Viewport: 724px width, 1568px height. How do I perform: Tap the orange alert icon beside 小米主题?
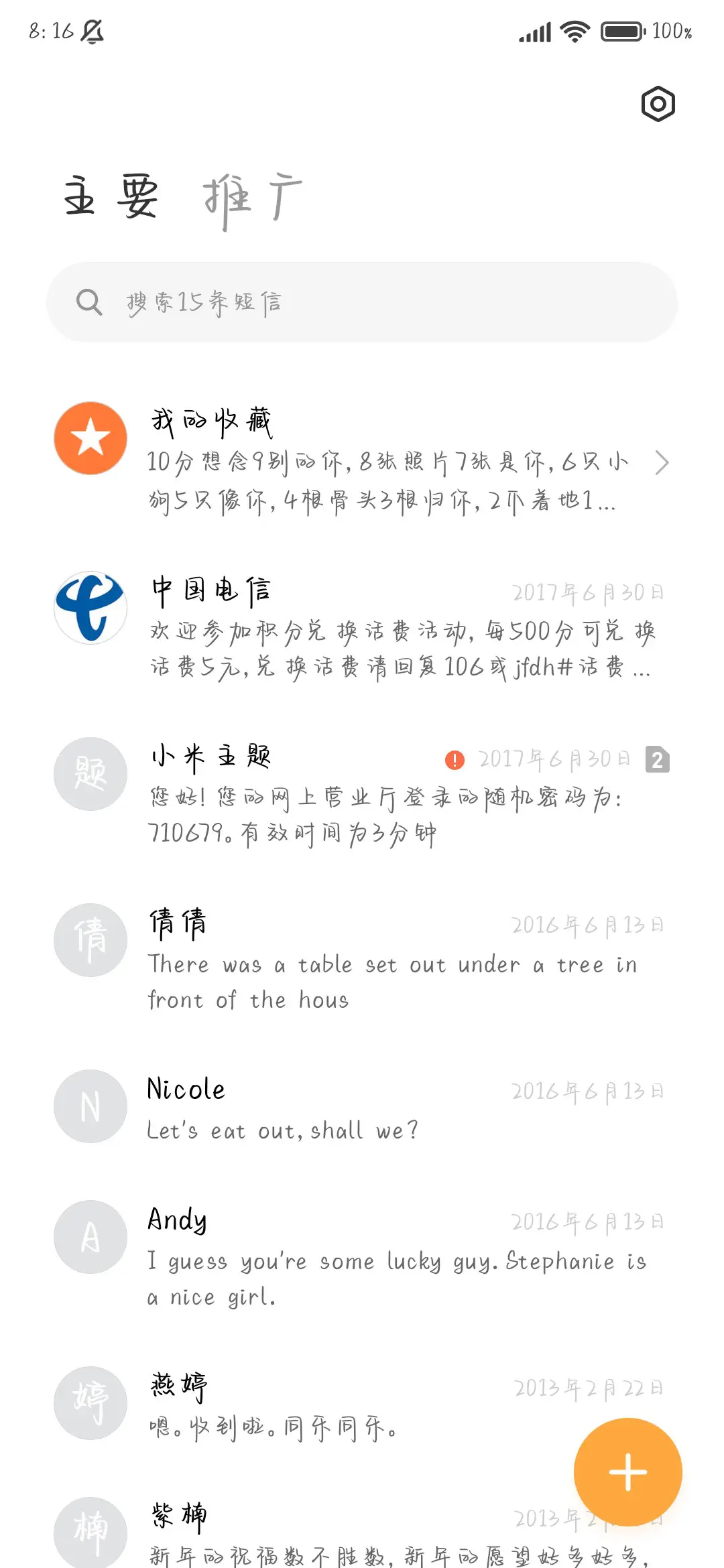(x=455, y=759)
